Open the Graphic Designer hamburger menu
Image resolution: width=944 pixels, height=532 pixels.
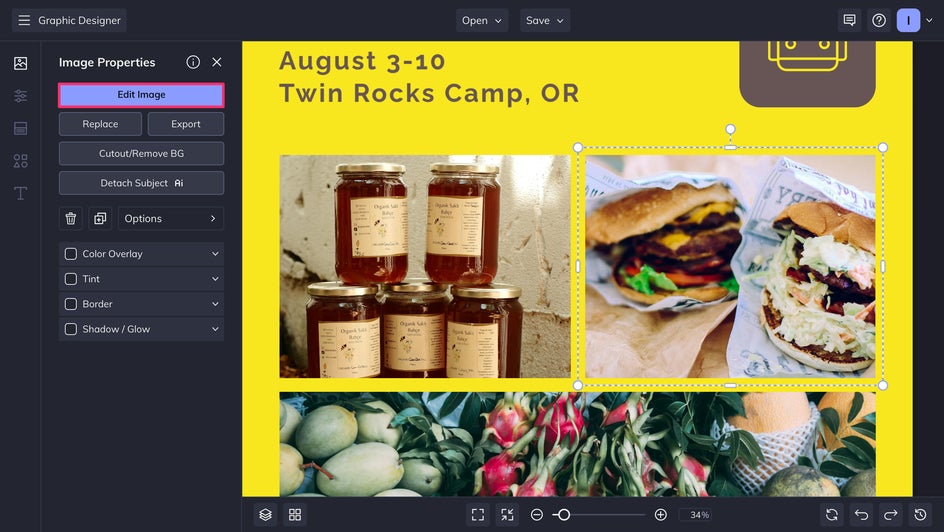[24, 20]
